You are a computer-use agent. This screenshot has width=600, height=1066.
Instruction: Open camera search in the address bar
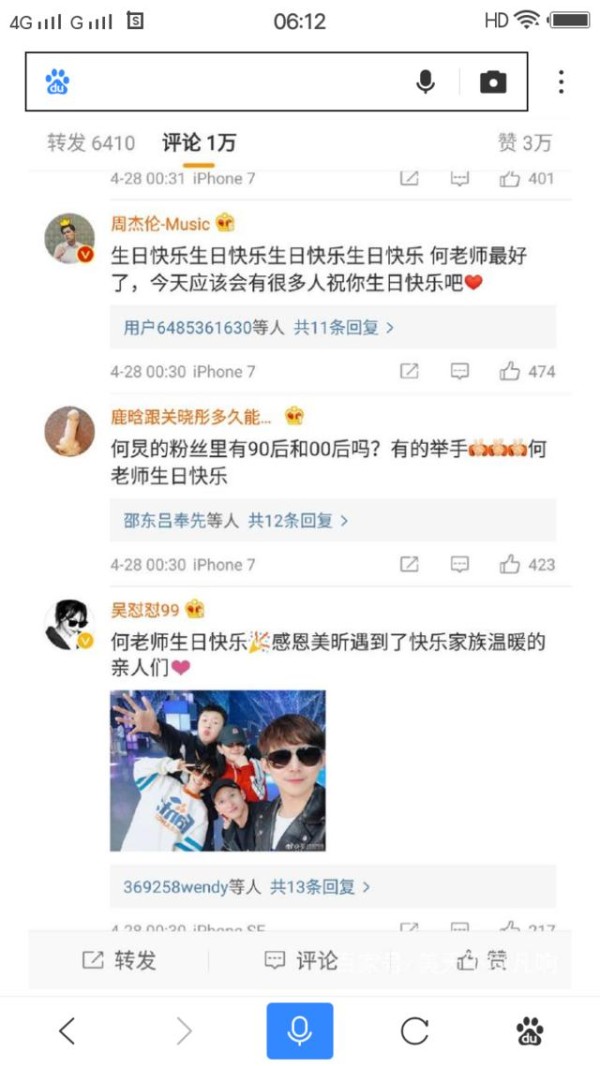[x=493, y=82]
